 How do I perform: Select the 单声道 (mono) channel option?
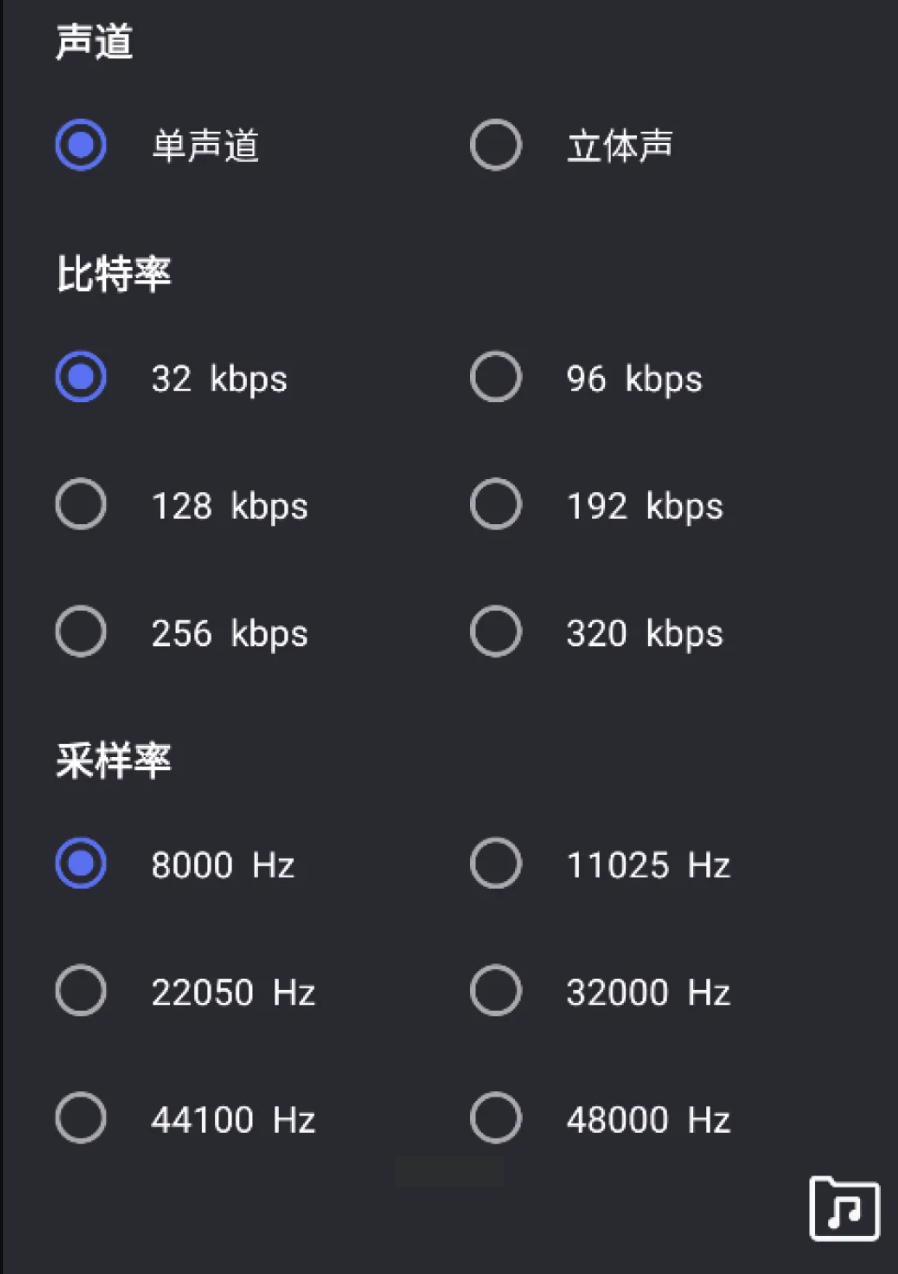(81, 146)
